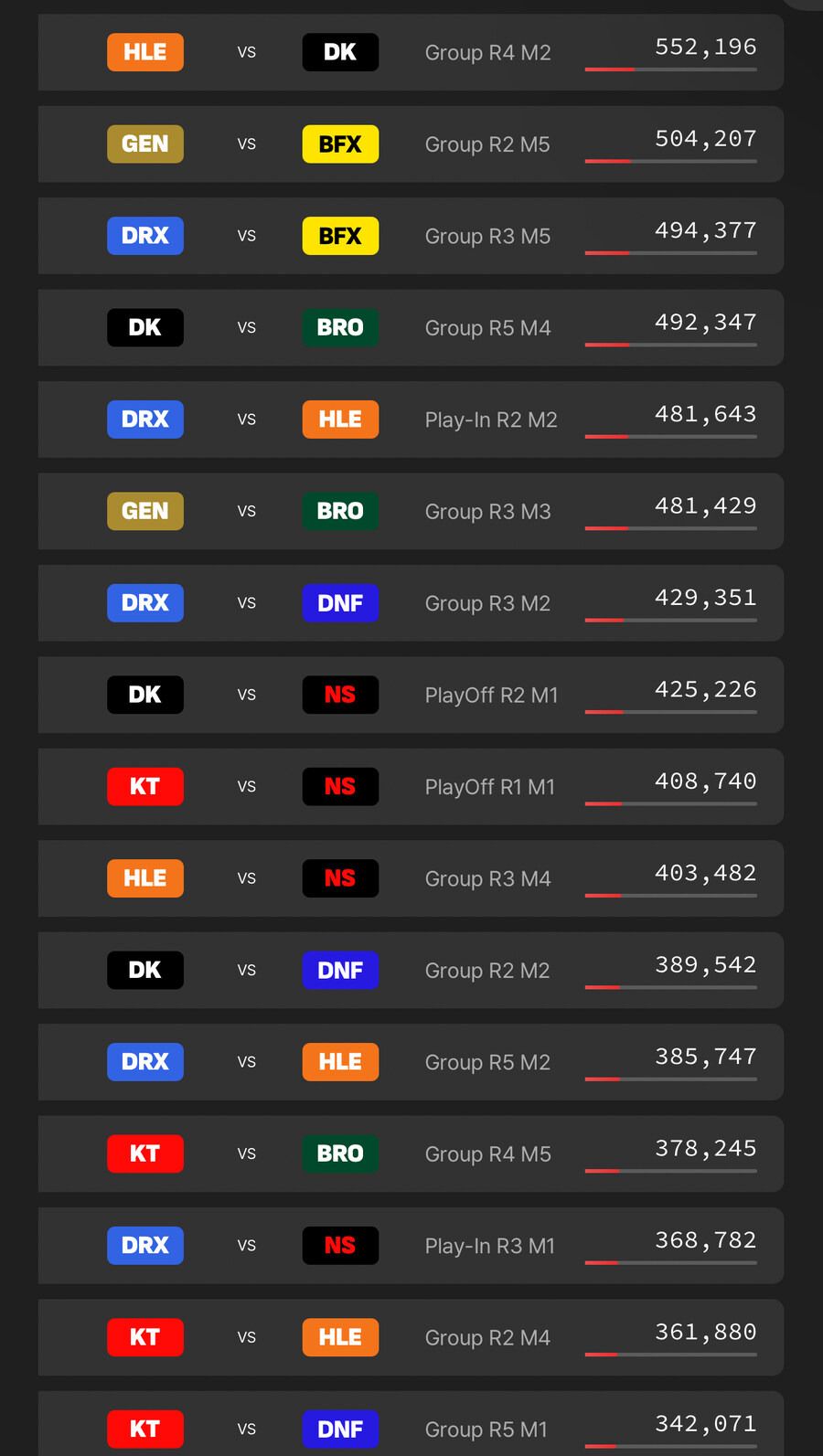Viewport: 823px width, 1456px height.
Task: Click the view count 368,782
Action: coord(705,1239)
